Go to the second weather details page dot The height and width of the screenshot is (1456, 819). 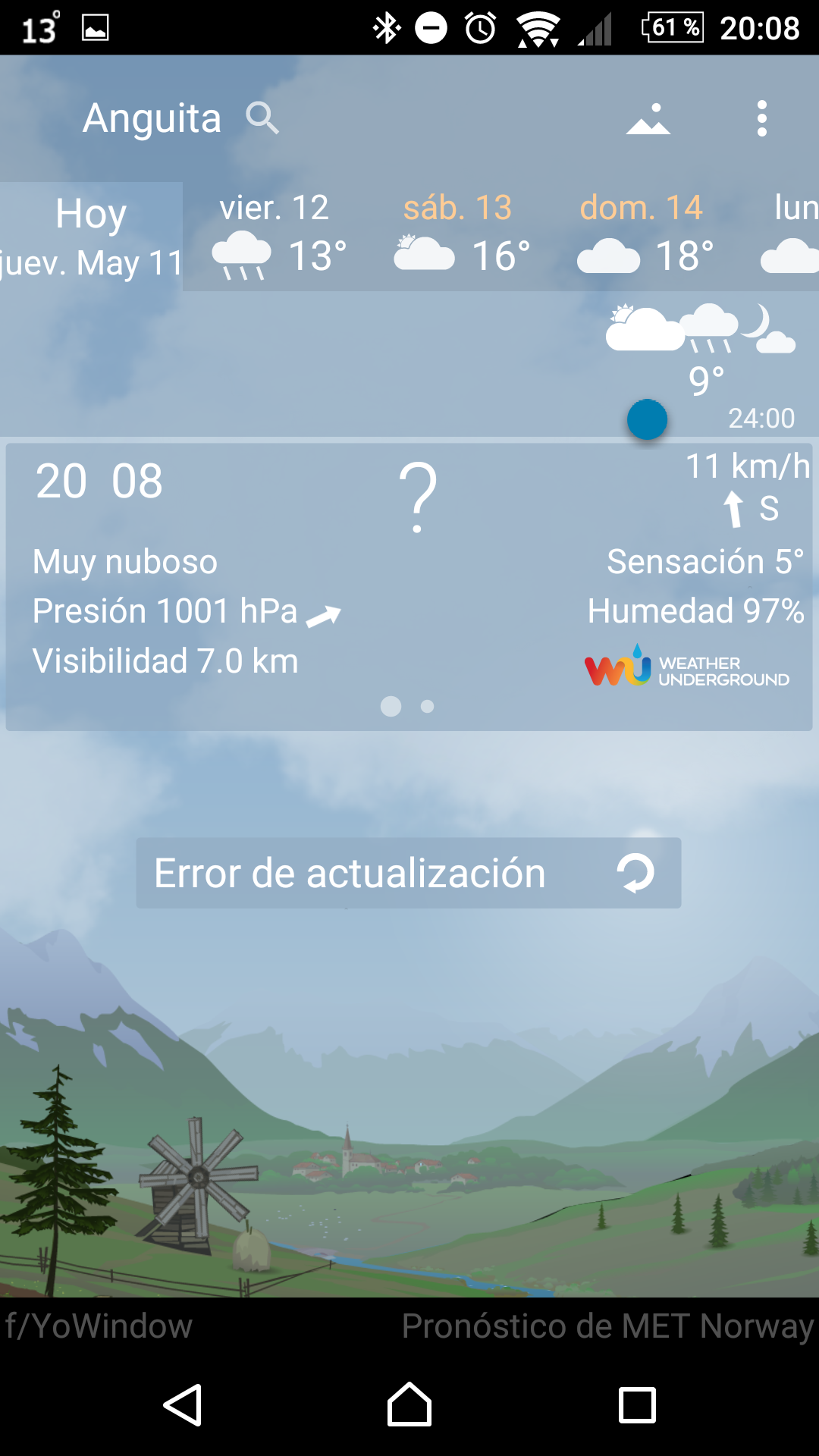tap(428, 706)
